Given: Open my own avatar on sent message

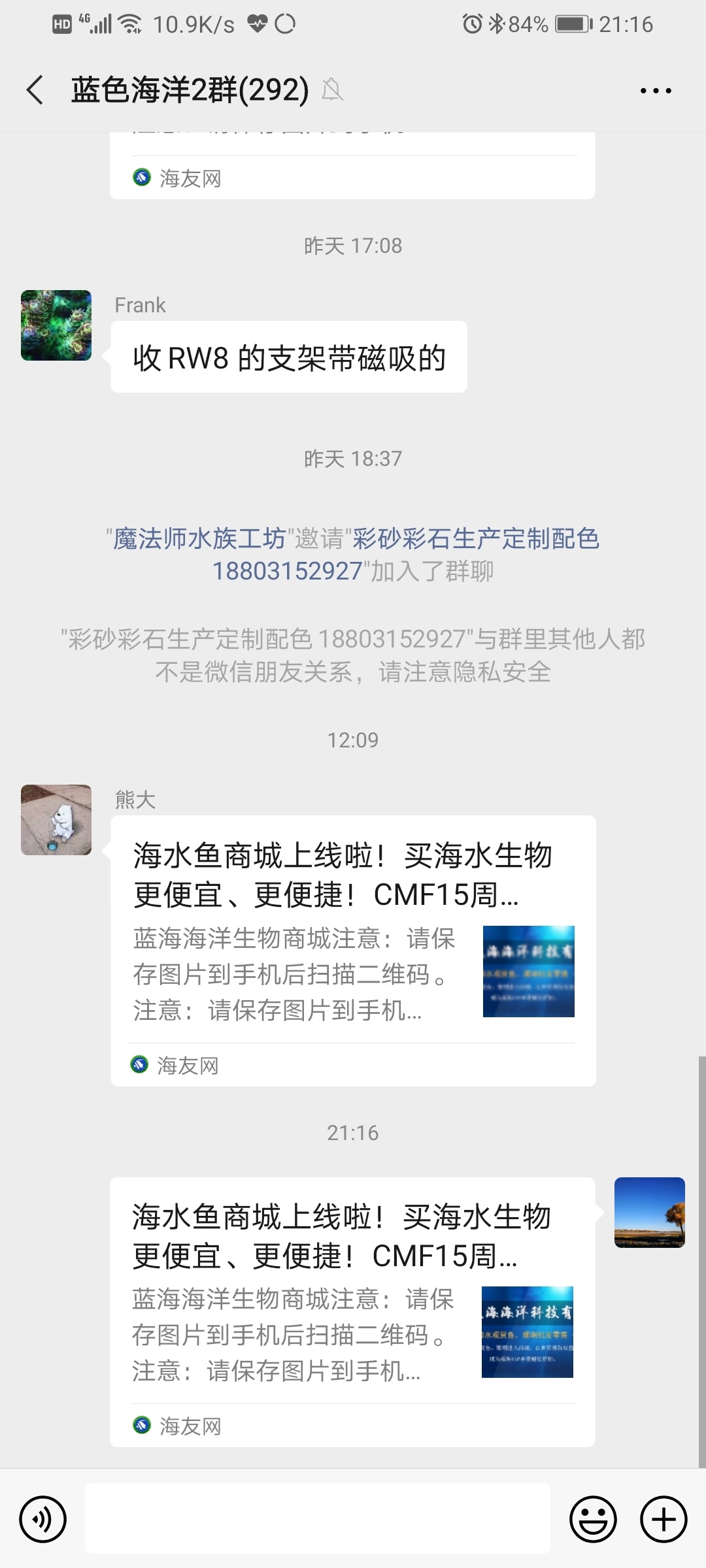Looking at the screenshot, I should click(x=649, y=1213).
